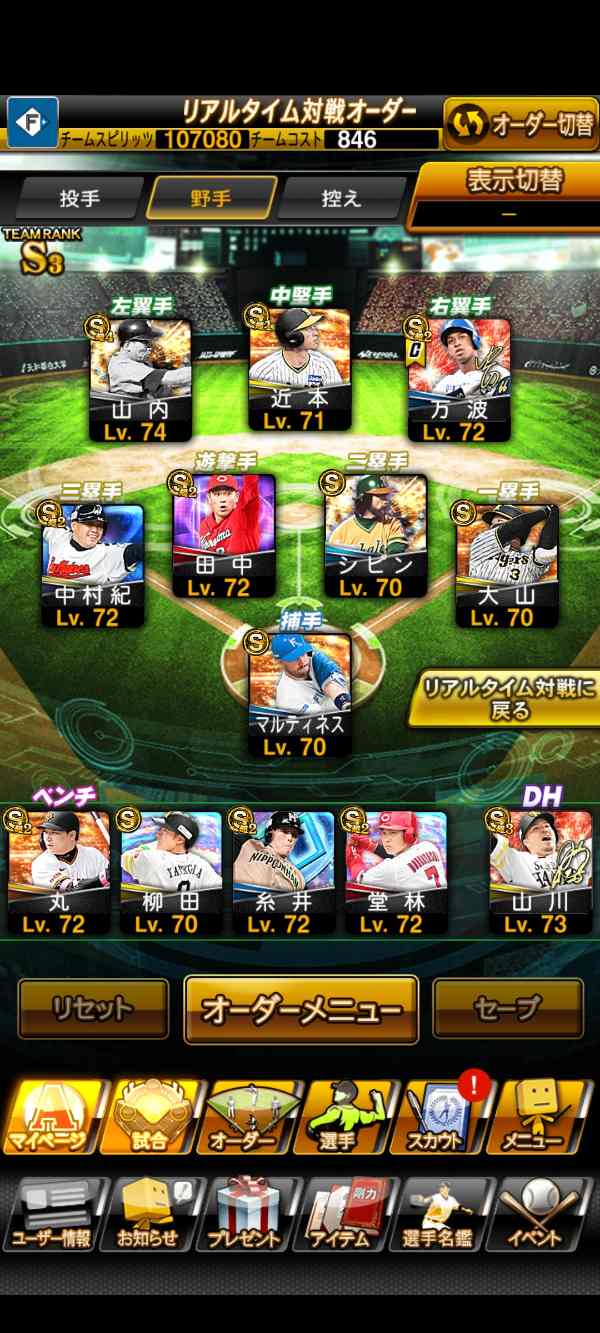
Task: Switch to the 投手 tab
Action: click(x=79, y=198)
